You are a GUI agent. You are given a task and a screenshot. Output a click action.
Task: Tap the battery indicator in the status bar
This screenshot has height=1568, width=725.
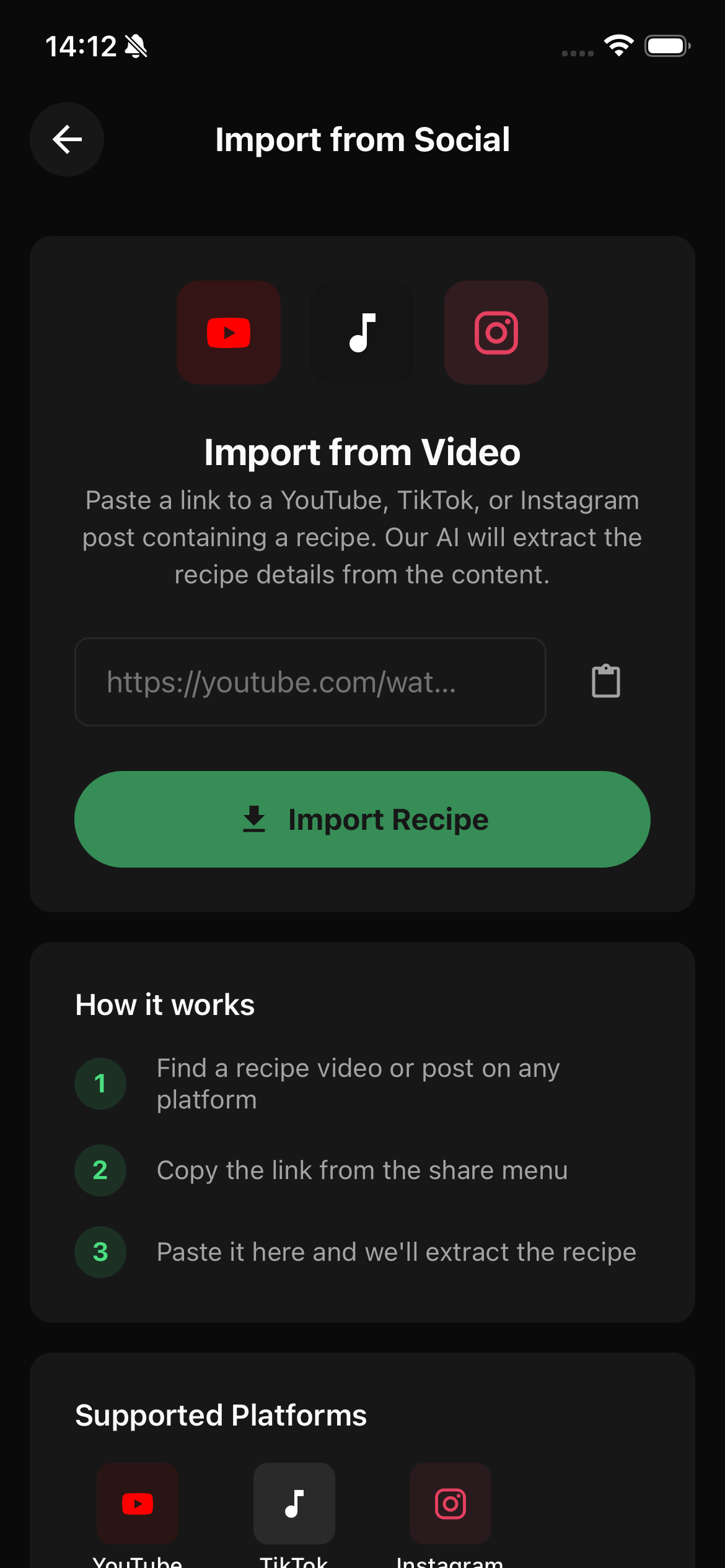click(x=667, y=45)
